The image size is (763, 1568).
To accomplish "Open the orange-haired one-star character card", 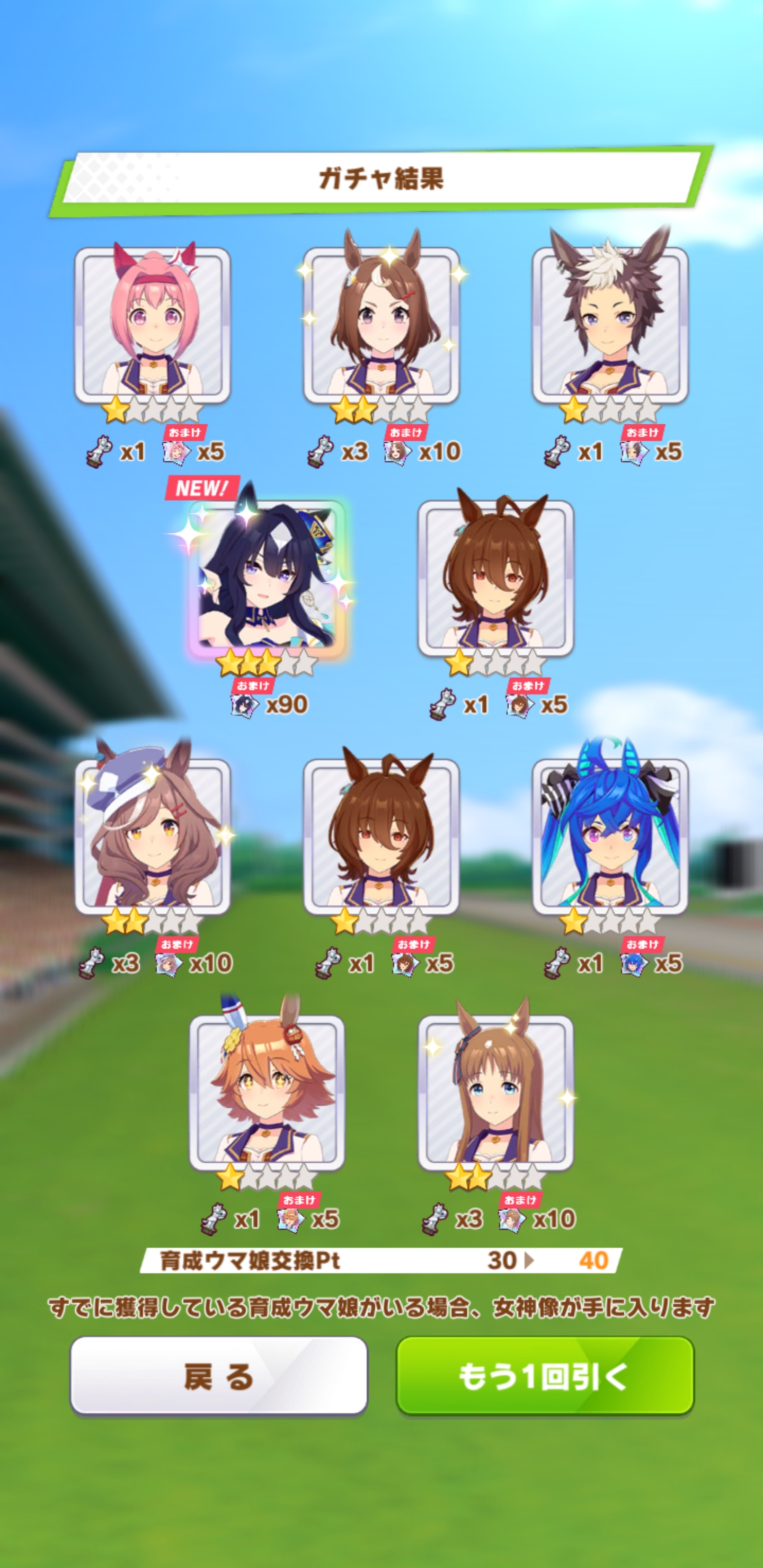I will click(x=267, y=1093).
